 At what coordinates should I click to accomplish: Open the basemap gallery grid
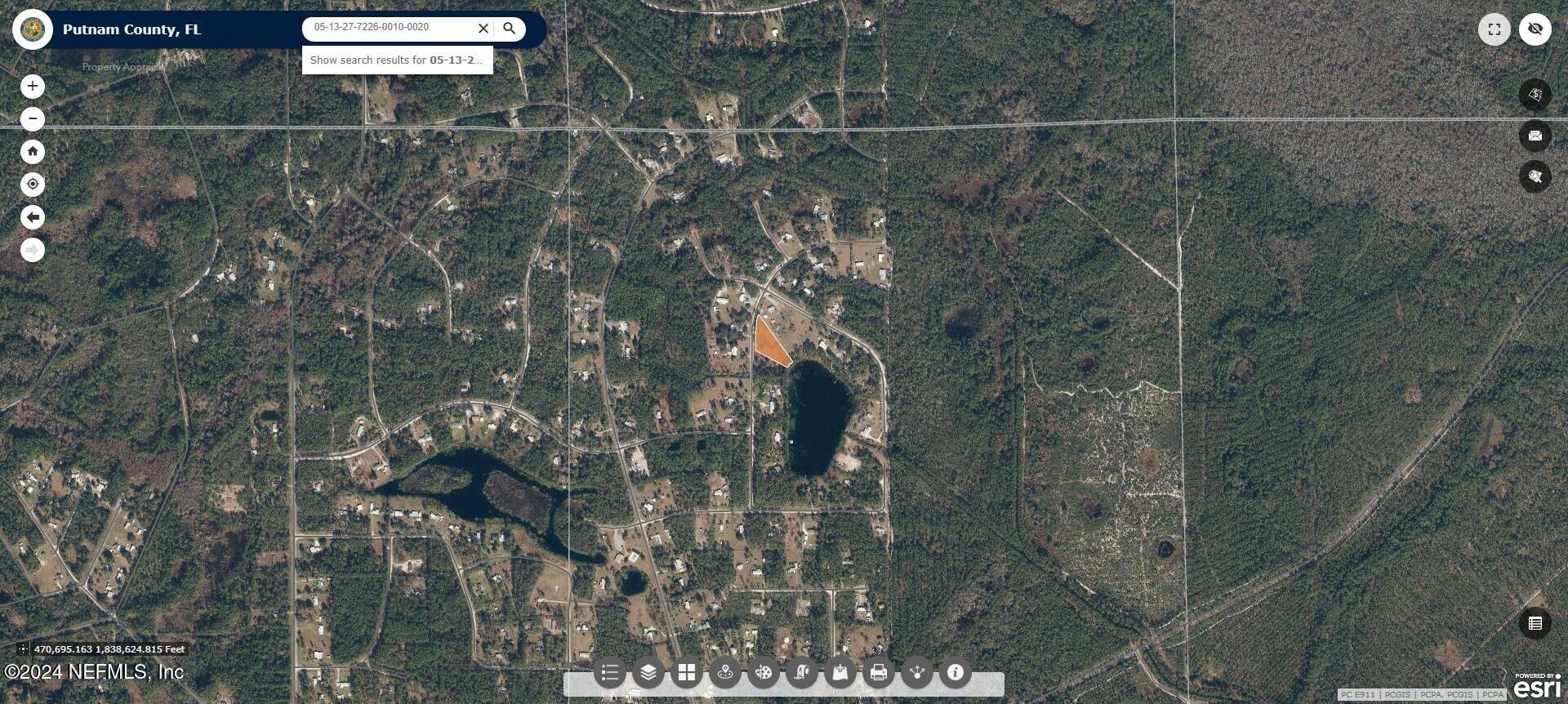click(x=686, y=673)
